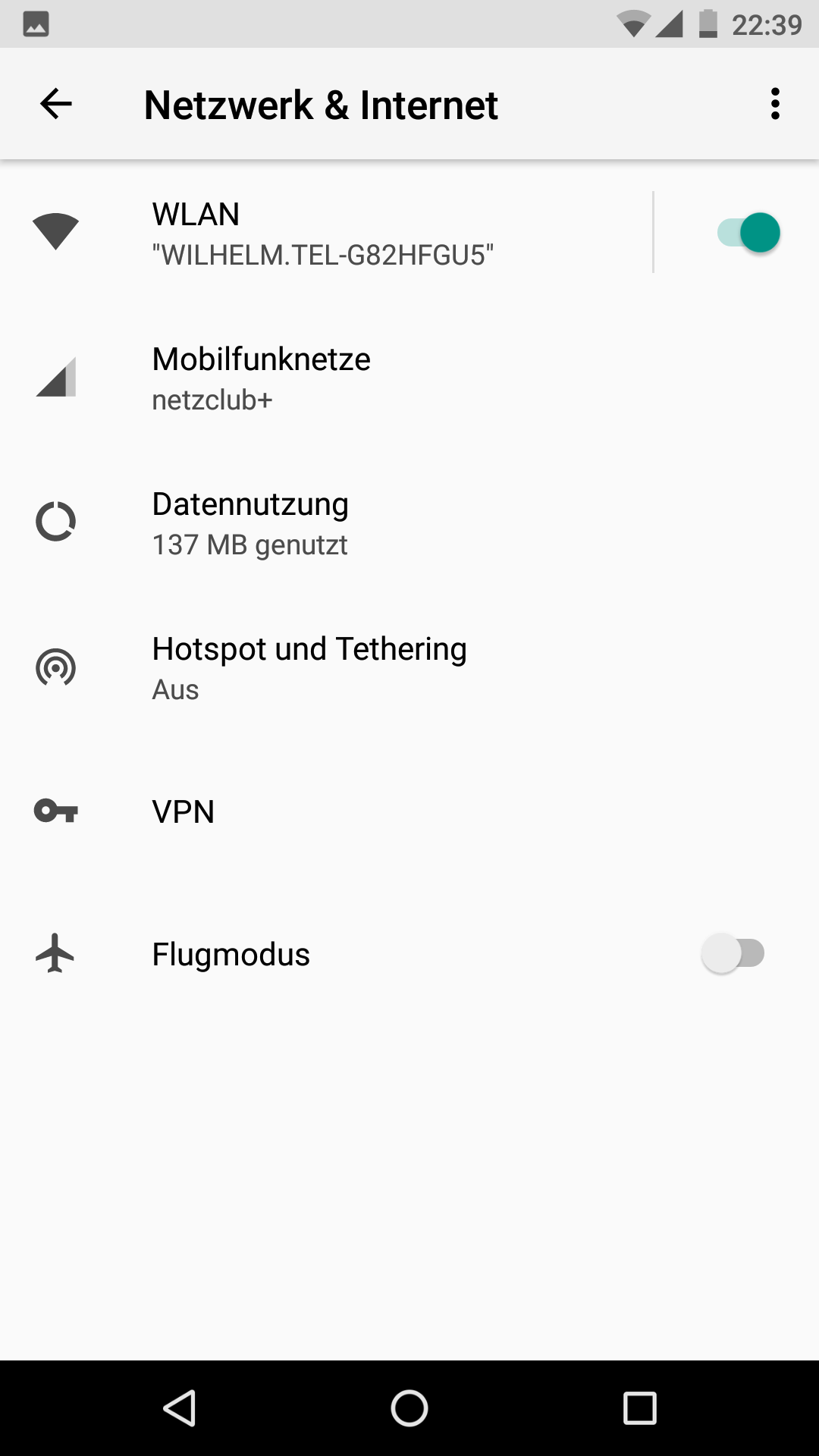Open Hotspot und Tethering

(309, 667)
